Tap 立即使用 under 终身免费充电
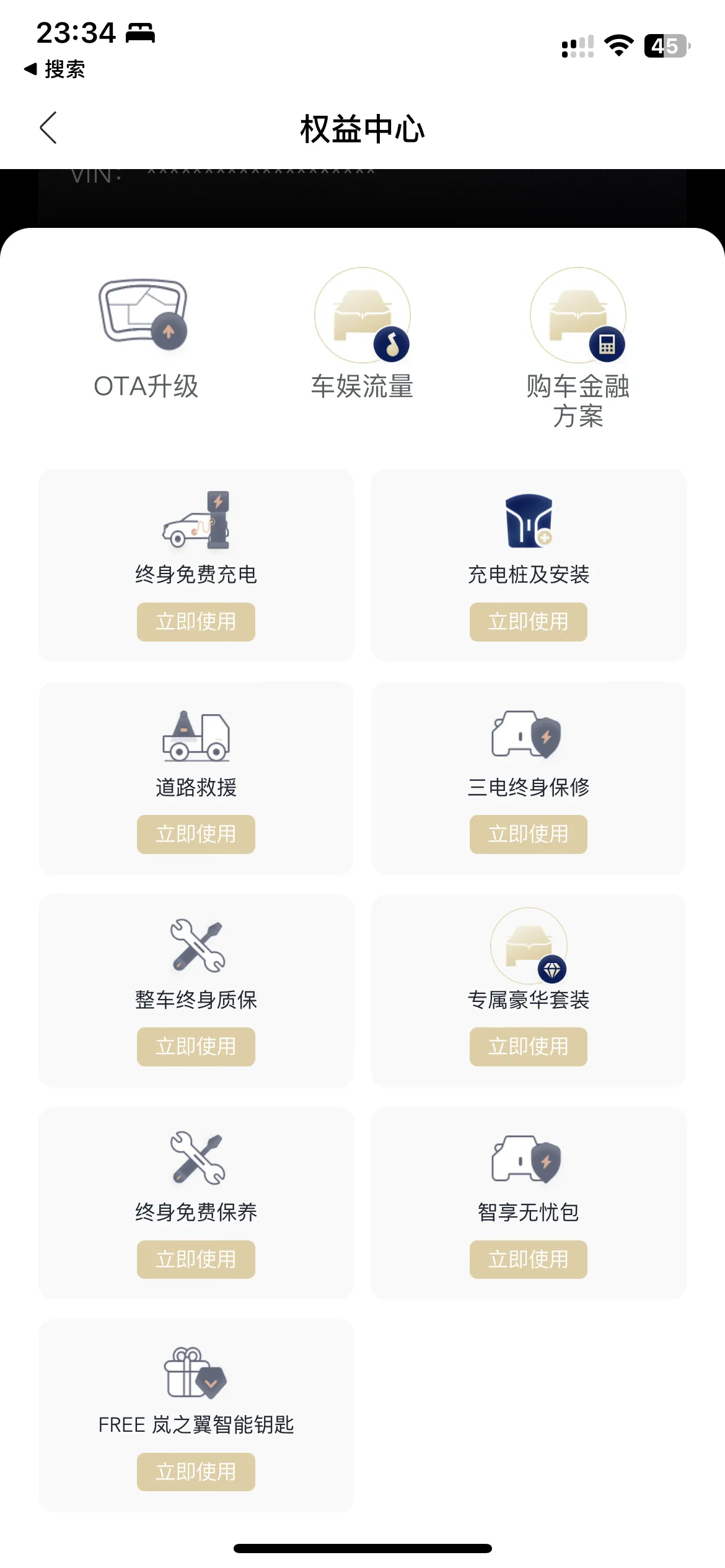The width and height of the screenshot is (725, 1568). point(196,622)
